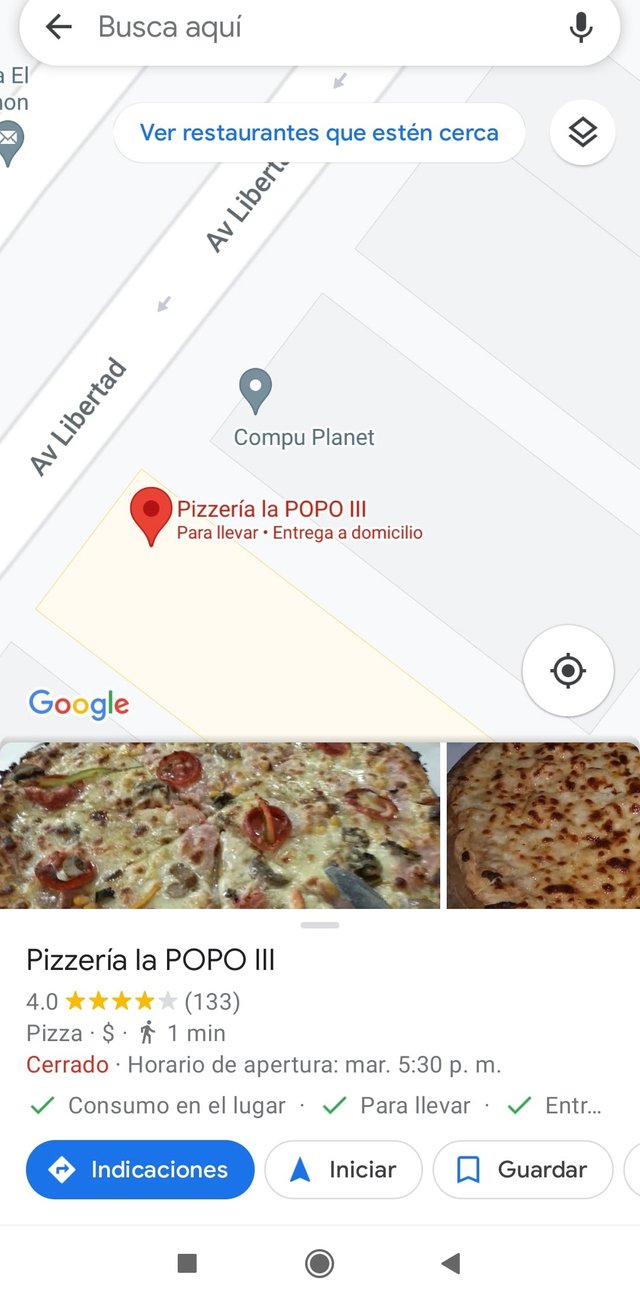The image size is (640, 1302).
Task: Open the map layers selector
Action: click(582, 133)
